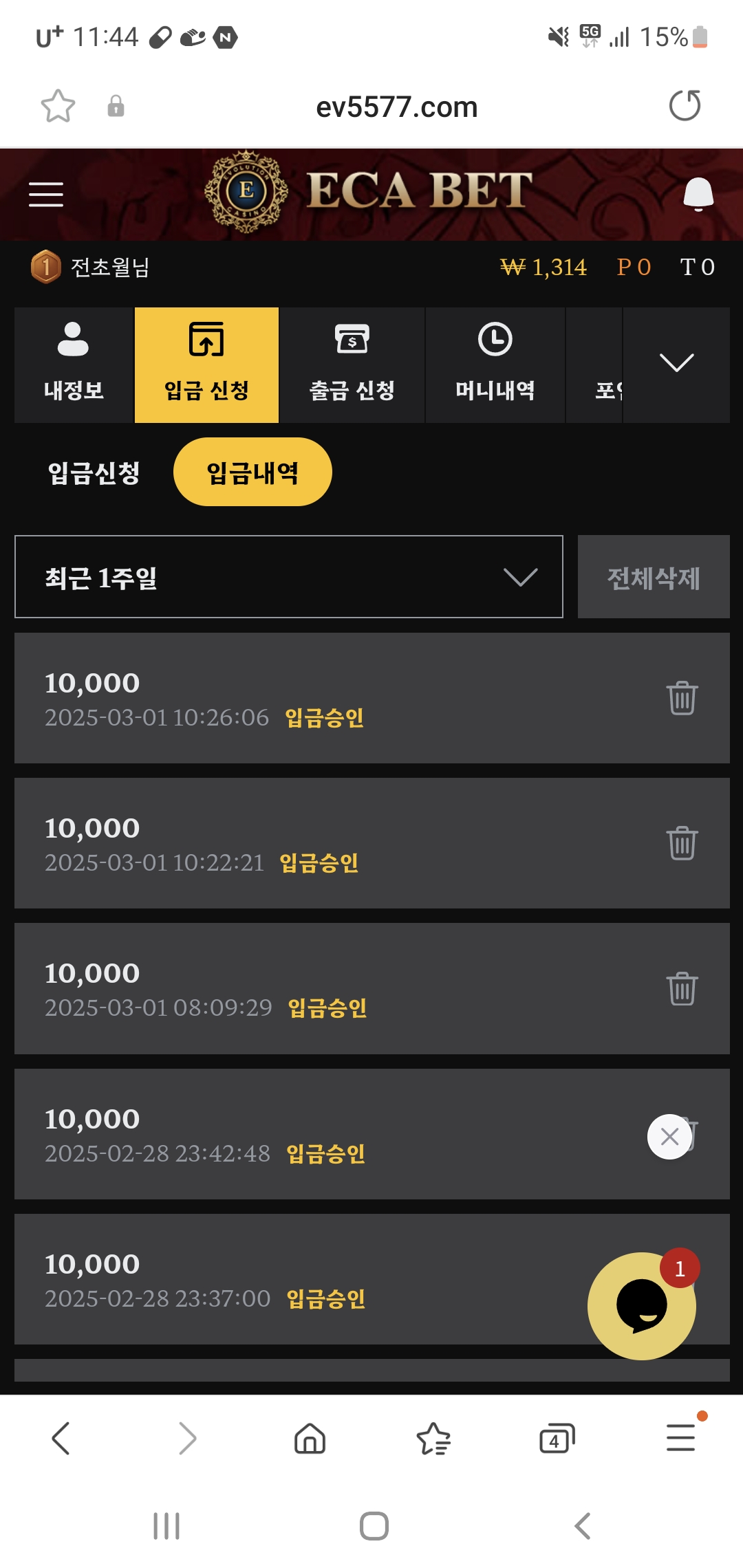Delete the 2025-03-01 10:26:06 deposit record

pyautogui.click(x=682, y=698)
